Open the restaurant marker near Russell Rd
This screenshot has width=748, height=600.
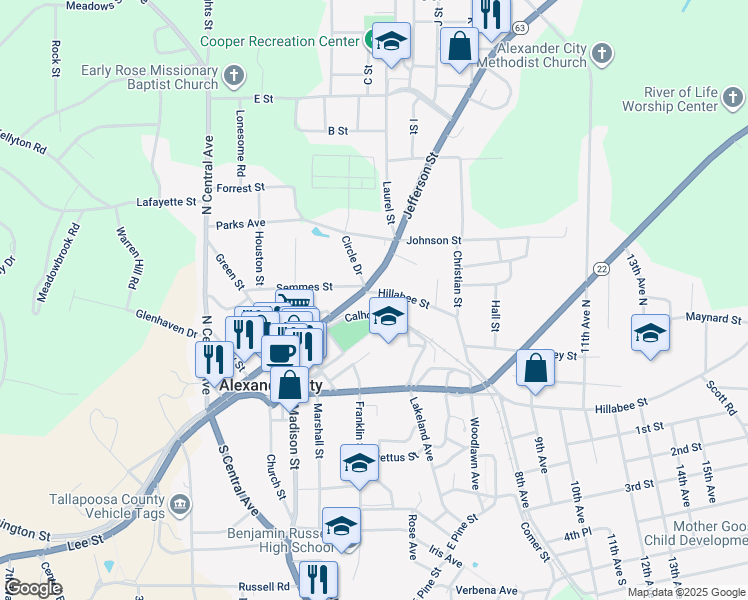tap(319, 579)
